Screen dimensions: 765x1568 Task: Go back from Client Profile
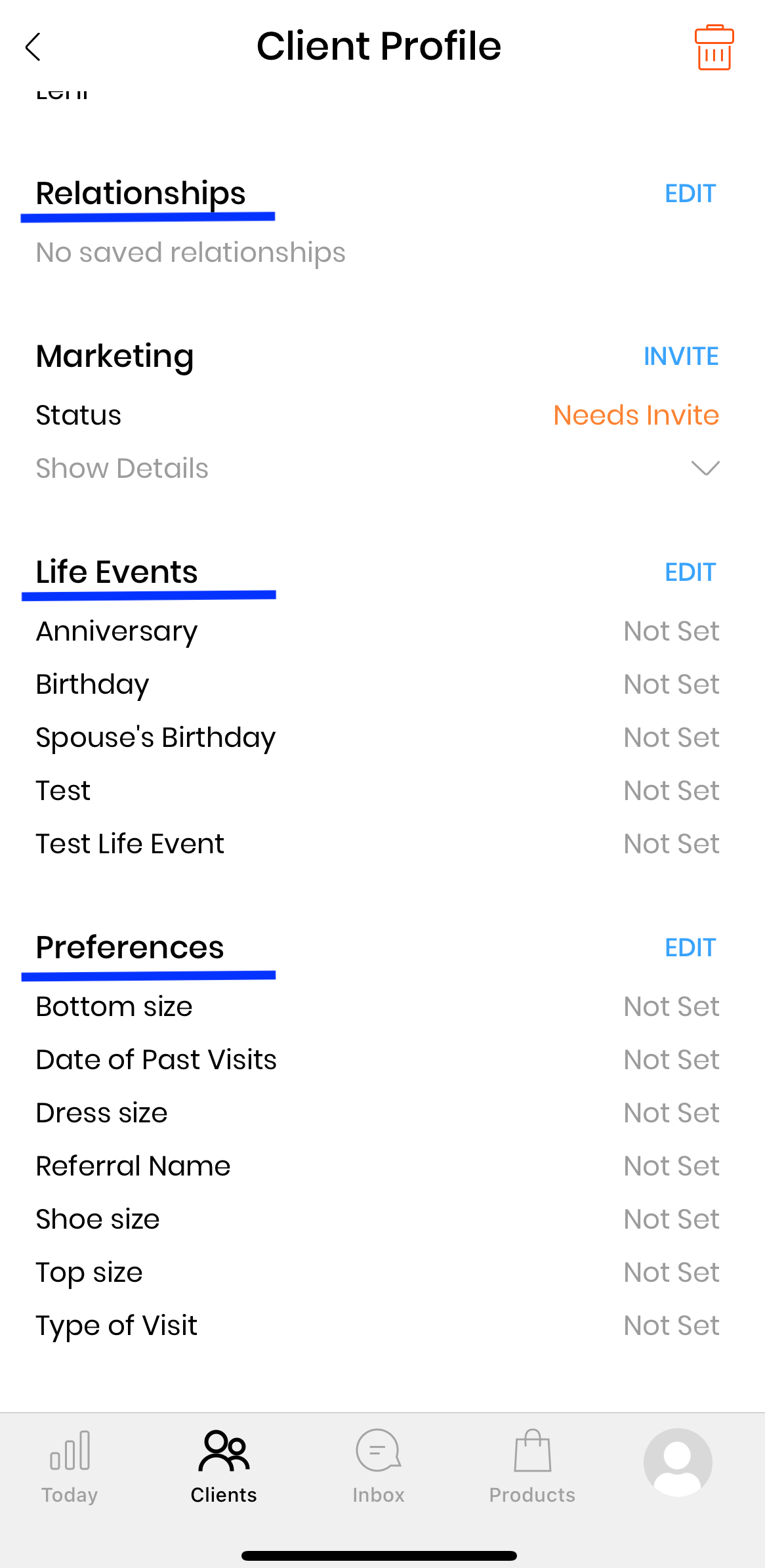point(33,47)
